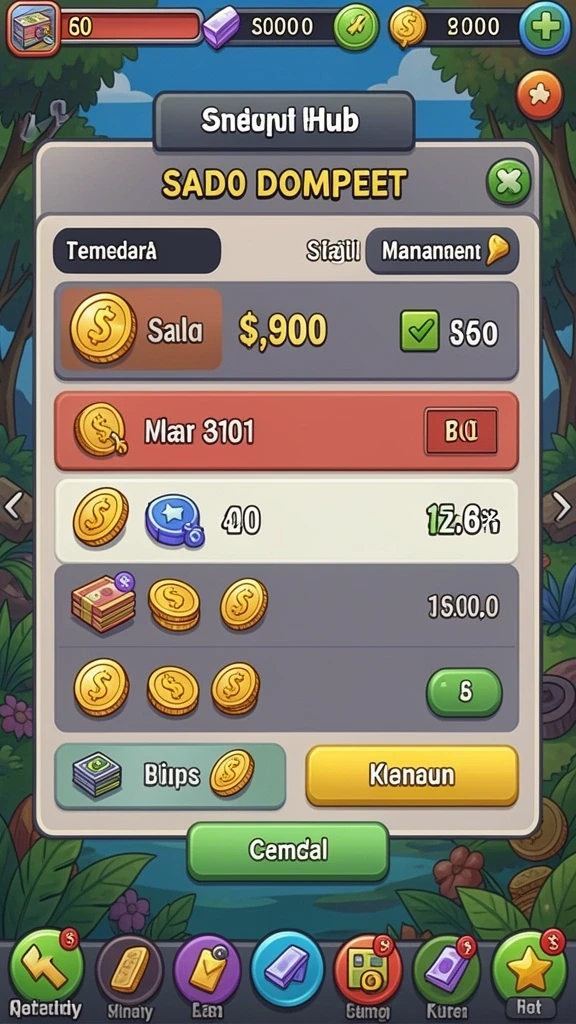The height and width of the screenshot is (1024, 576).
Task: Open the blue center card tab
Action: click(x=287, y=968)
